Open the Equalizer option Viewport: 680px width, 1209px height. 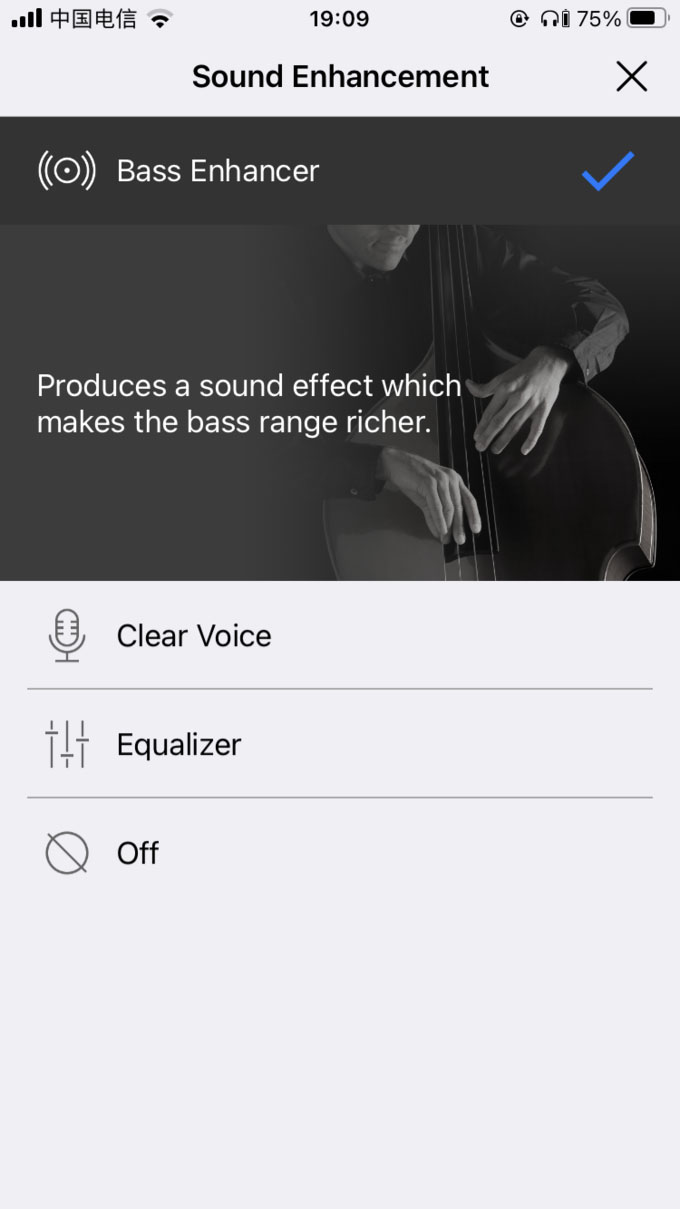point(179,745)
